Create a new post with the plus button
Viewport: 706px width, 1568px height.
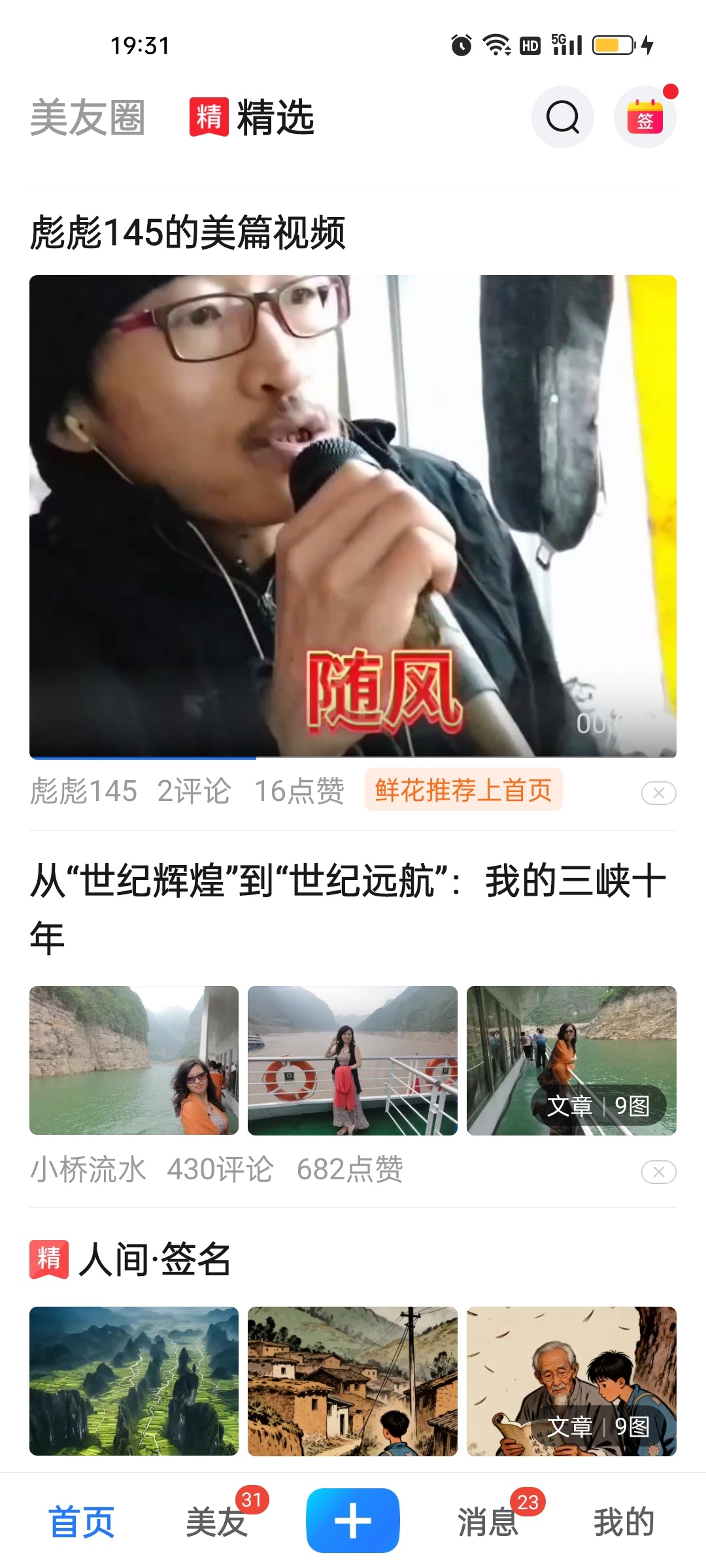tap(353, 1521)
